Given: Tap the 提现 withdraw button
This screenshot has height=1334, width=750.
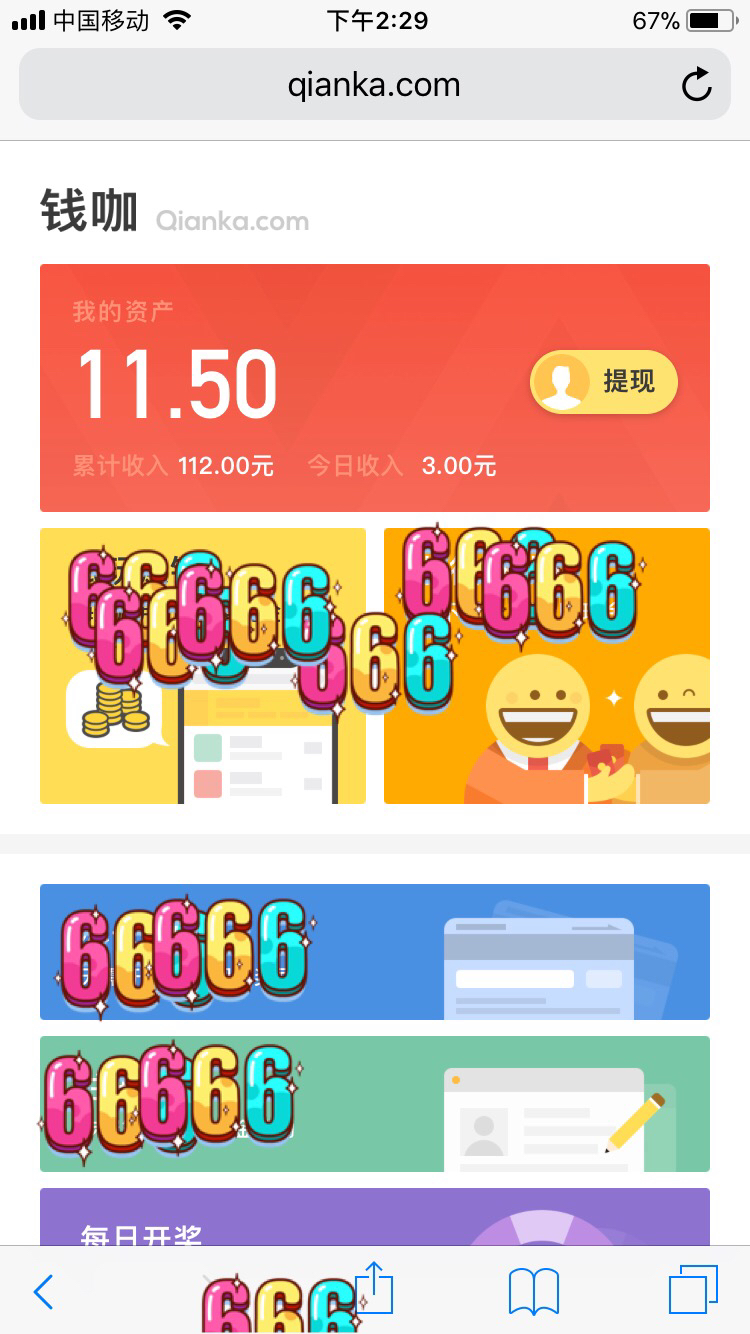Looking at the screenshot, I should point(604,381).
